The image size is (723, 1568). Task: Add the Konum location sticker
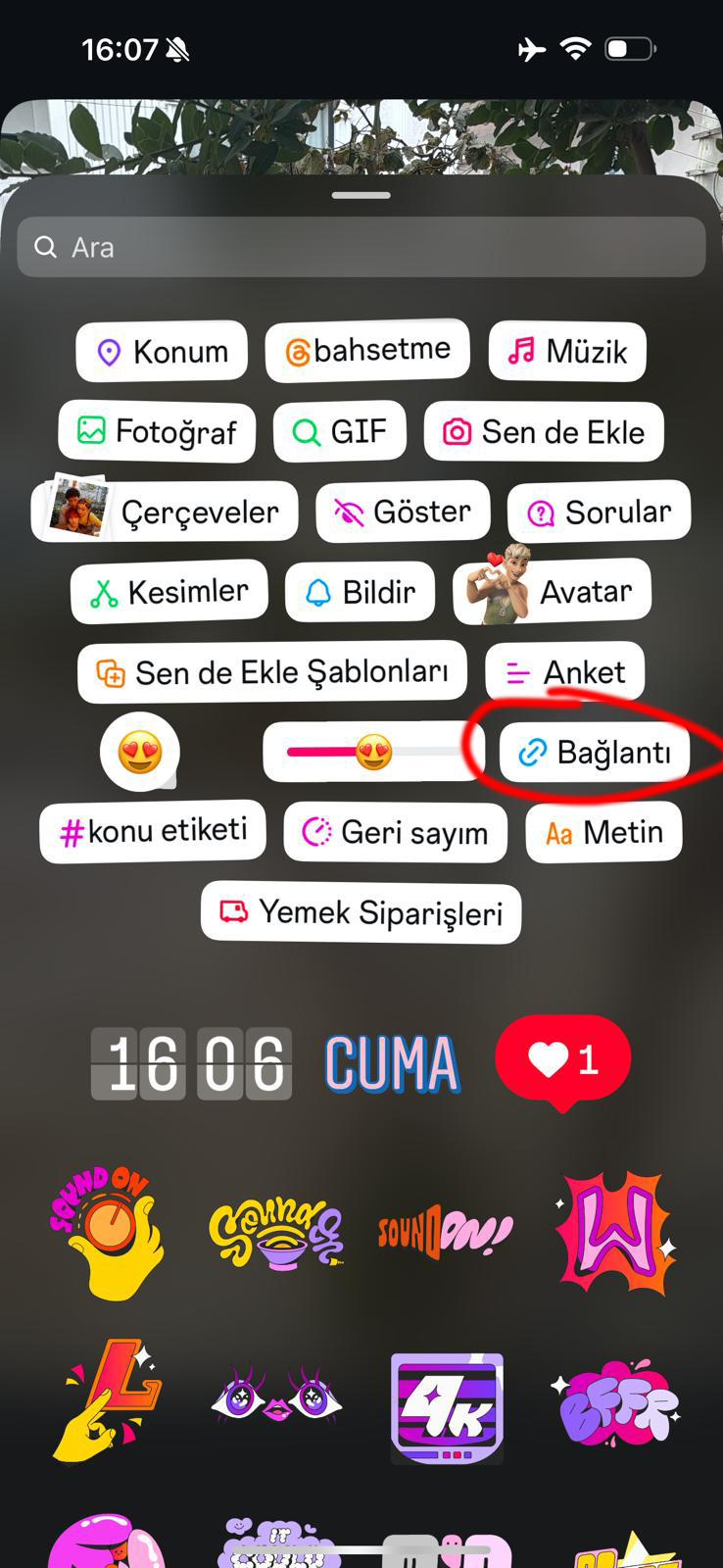pos(162,351)
